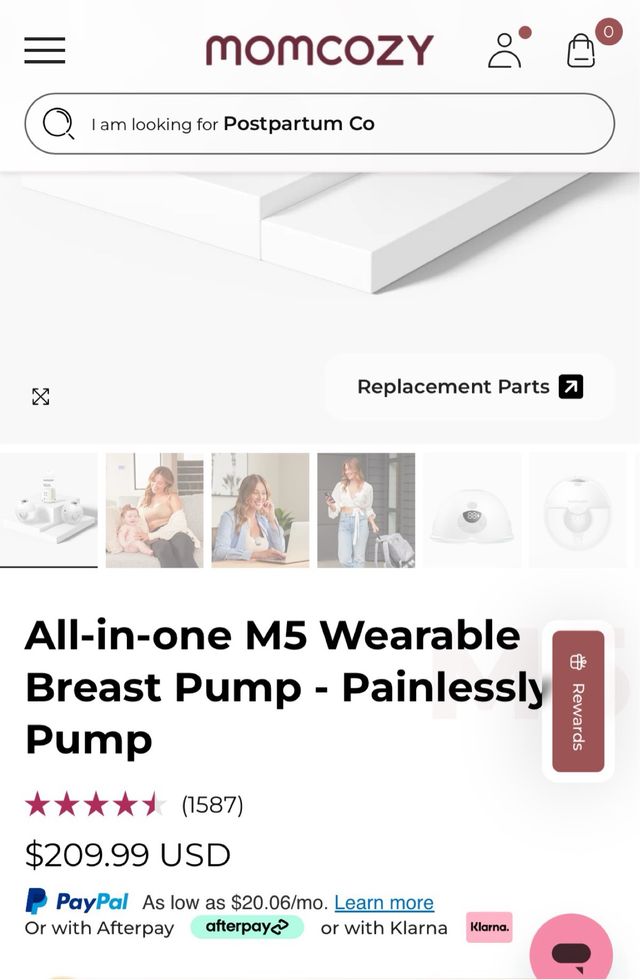The width and height of the screenshot is (640, 980).
Task: Select the last pump front-view thumbnail
Action: [578, 510]
